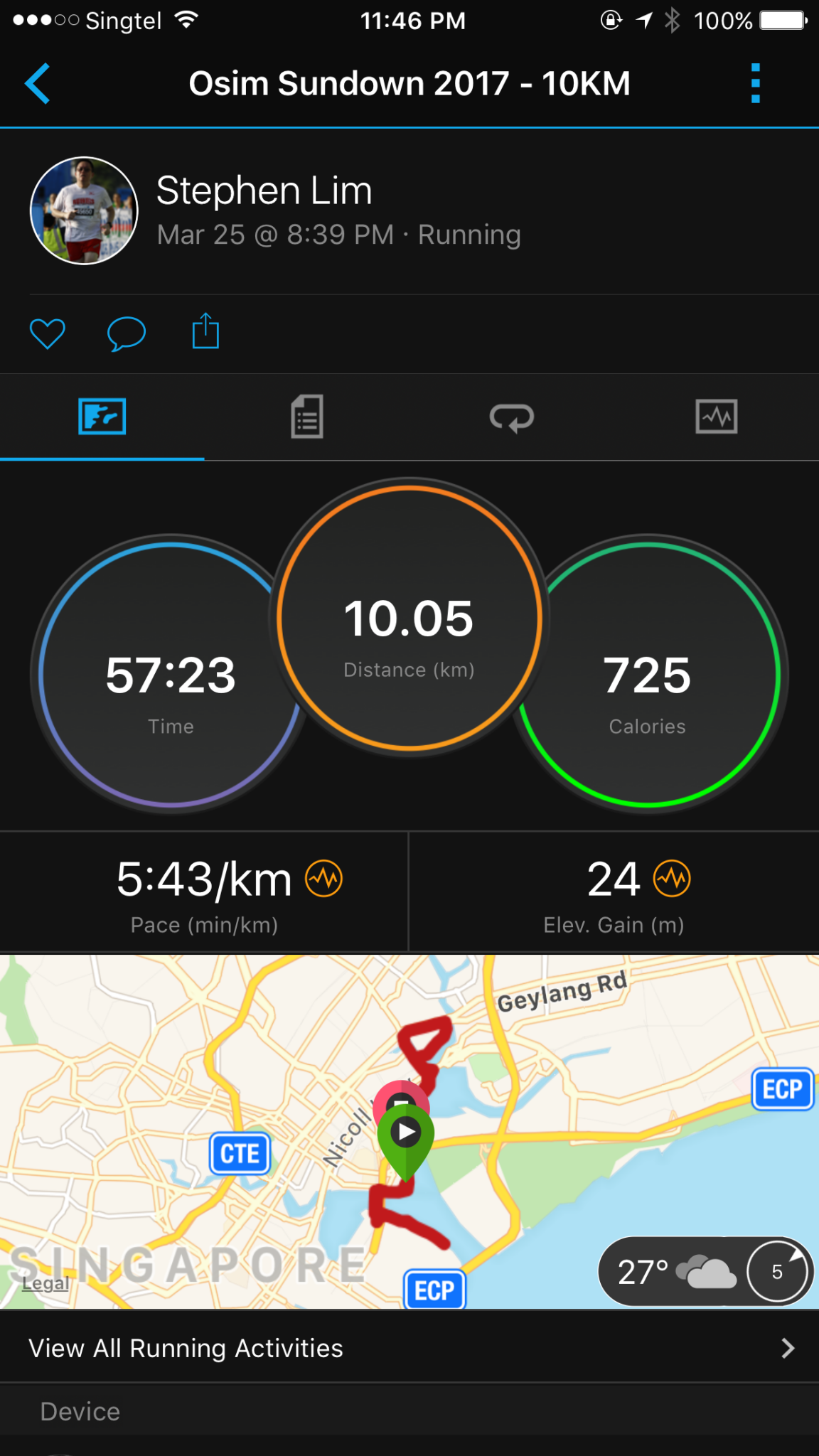Tap the pace chart icon beside 5:43/km
The height and width of the screenshot is (1456, 819).
coord(324,879)
